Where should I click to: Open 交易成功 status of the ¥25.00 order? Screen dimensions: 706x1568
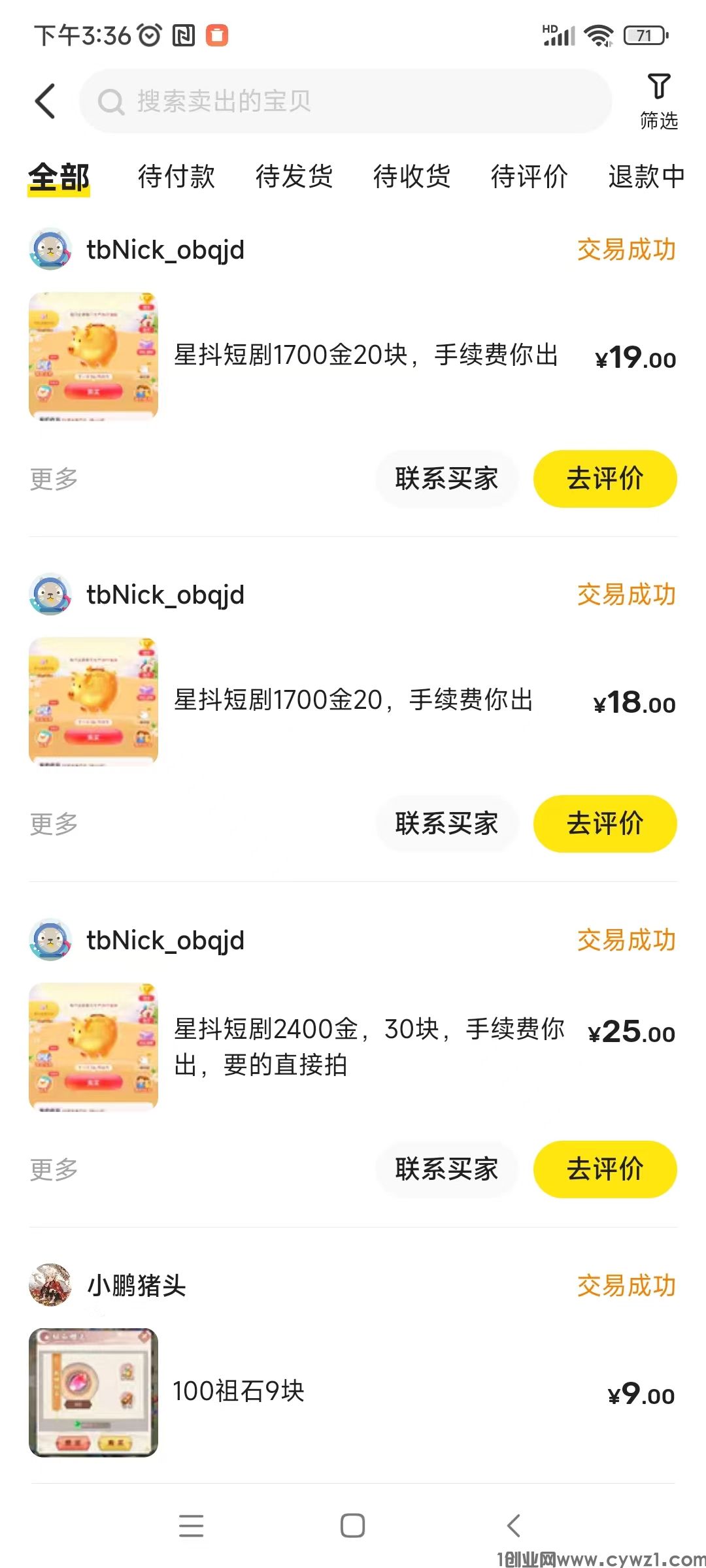(x=626, y=940)
